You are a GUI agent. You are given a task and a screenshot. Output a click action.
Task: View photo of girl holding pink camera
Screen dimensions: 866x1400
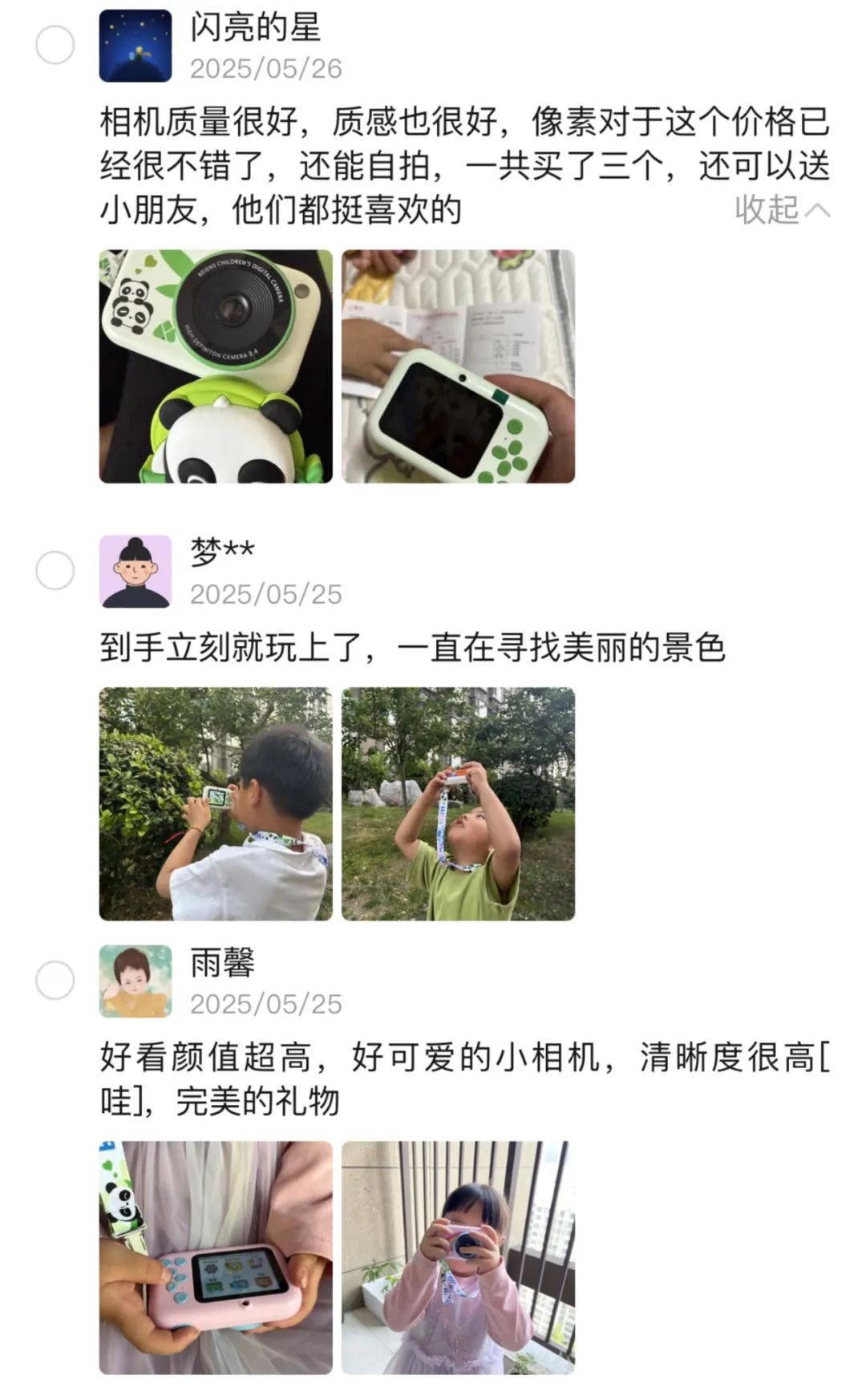click(458, 1257)
